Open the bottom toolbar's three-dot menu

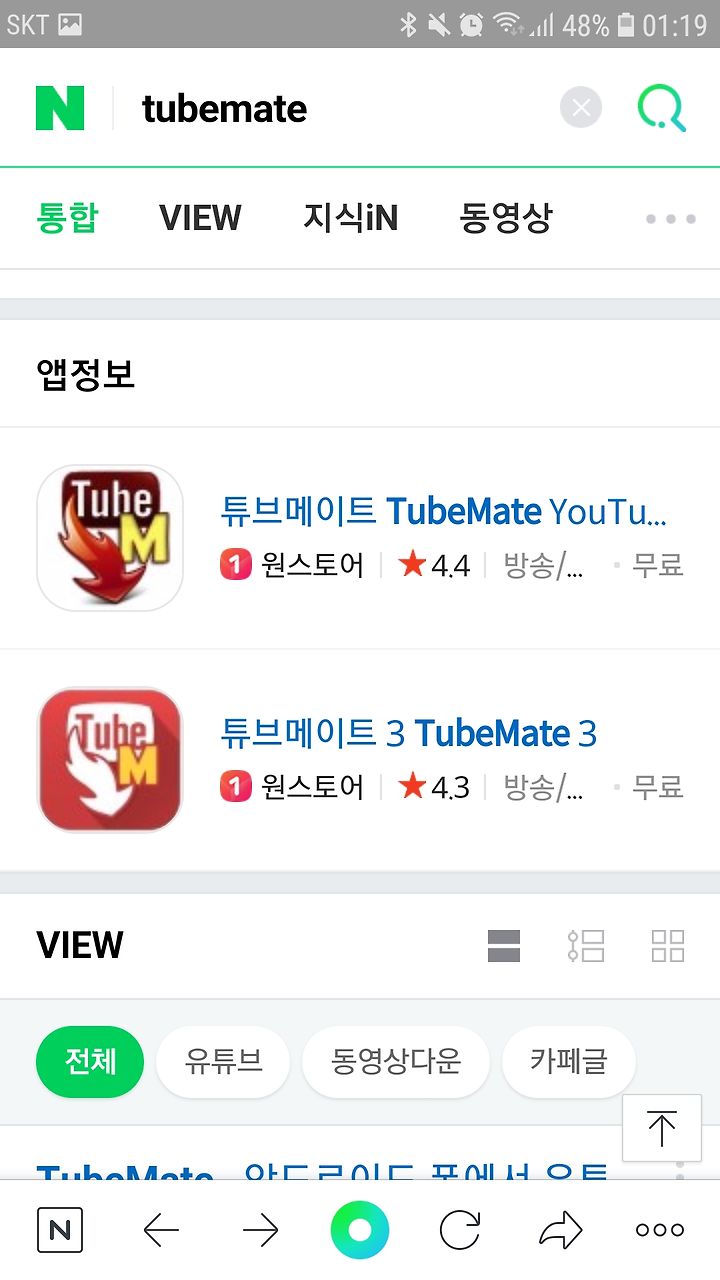(660, 1230)
